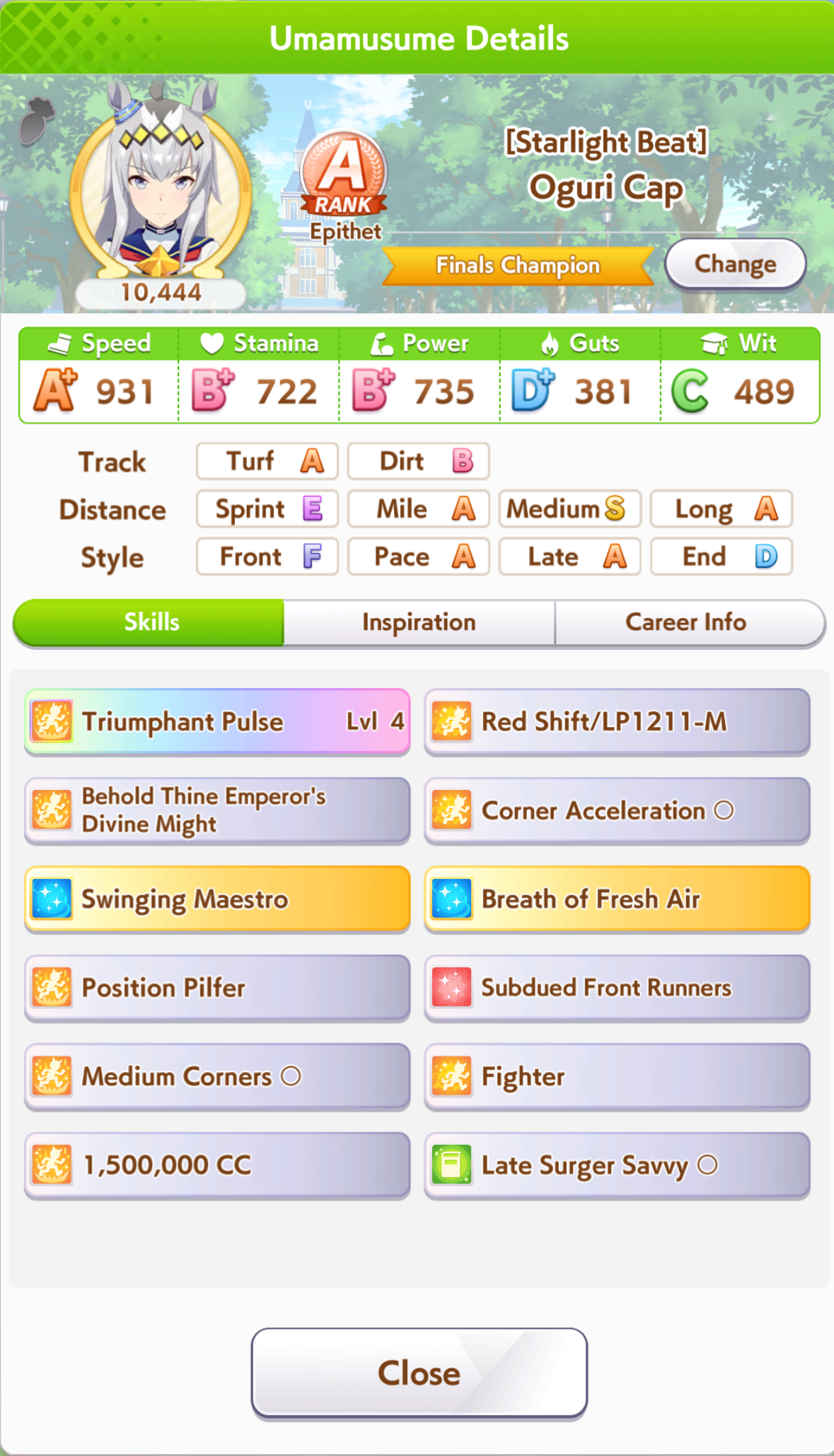Open Position Pilfer skill details
The image size is (834, 1456).
point(217,988)
